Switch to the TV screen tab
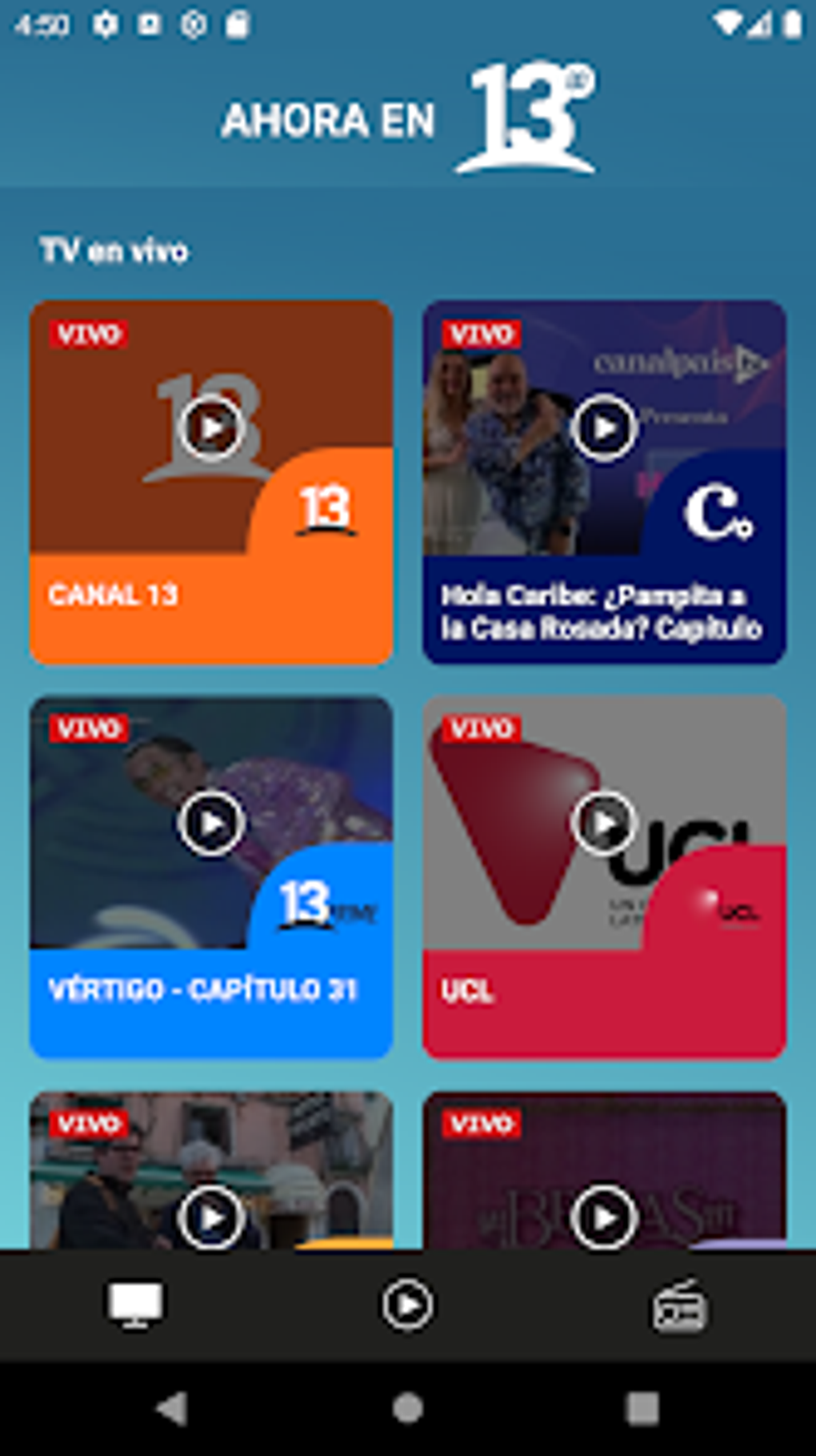The image size is (816, 1456). coord(136,1305)
